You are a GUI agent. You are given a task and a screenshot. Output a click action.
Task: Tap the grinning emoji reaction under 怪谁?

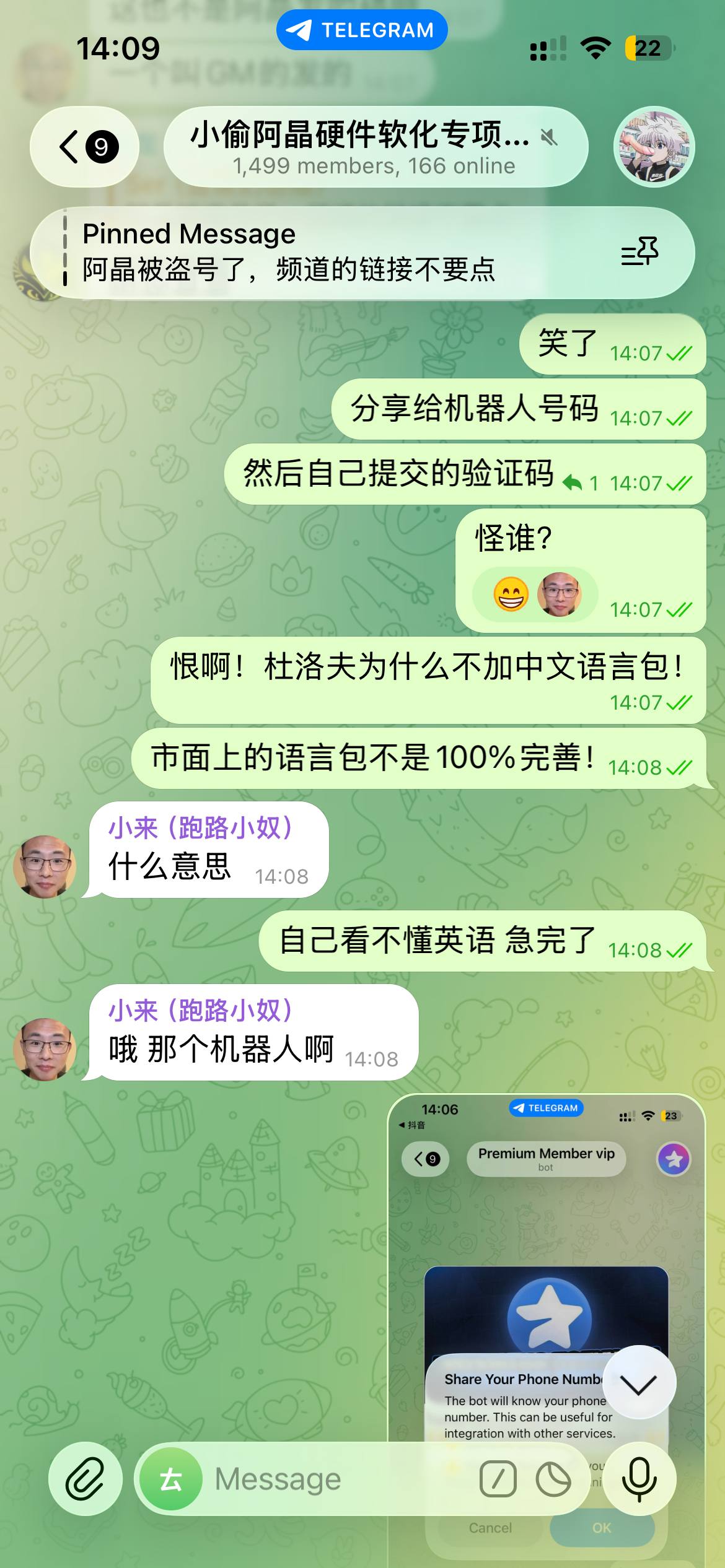(x=511, y=595)
